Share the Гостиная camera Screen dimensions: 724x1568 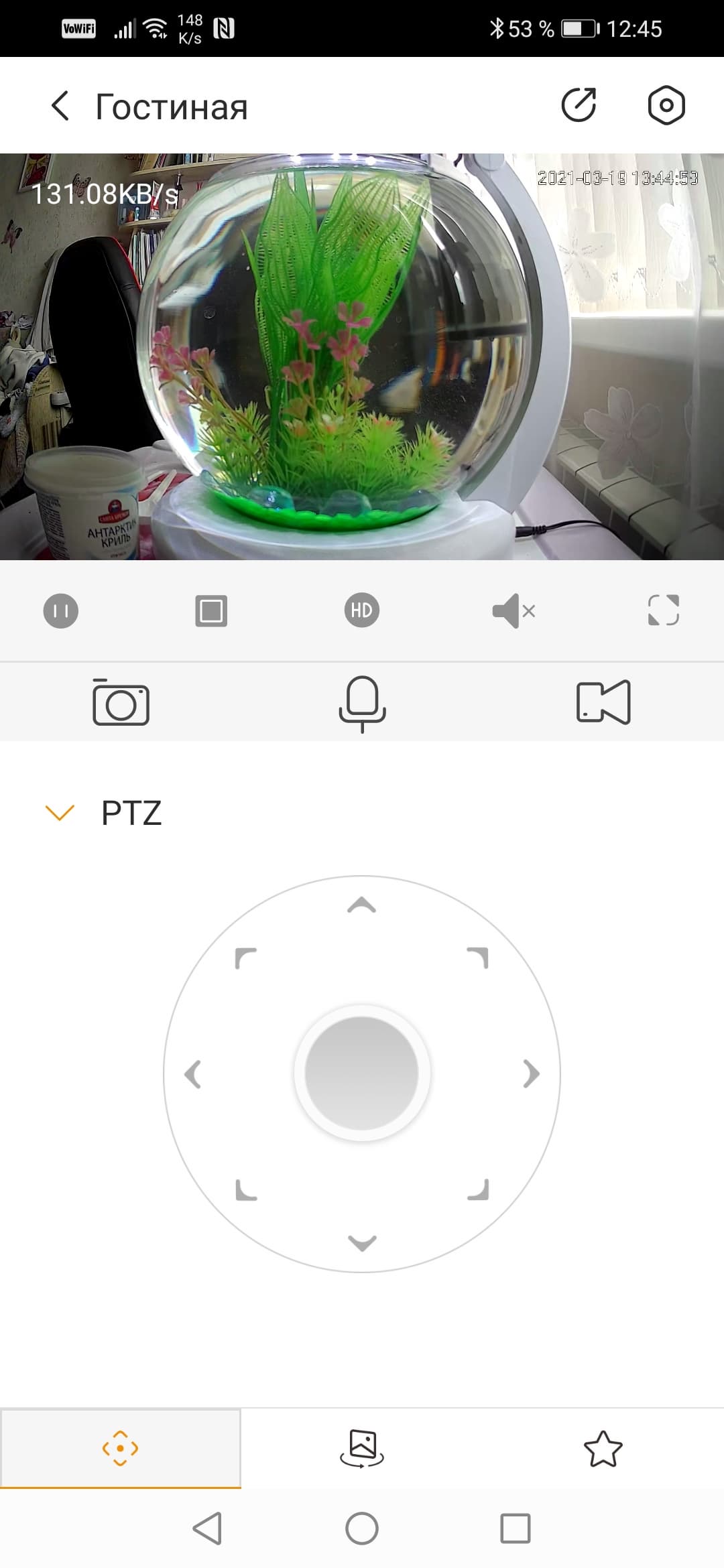[x=579, y=105]
